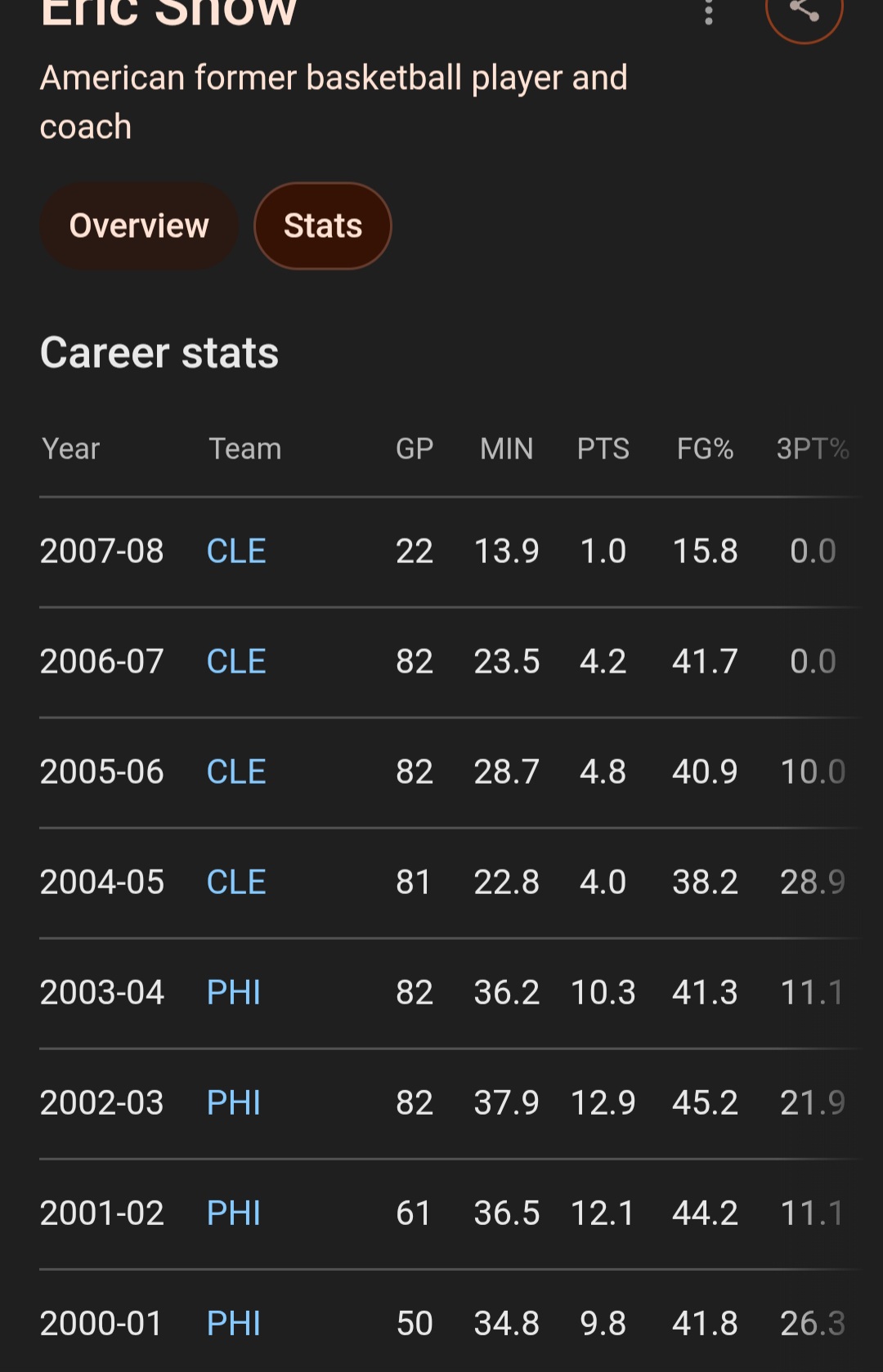Open PHI team link for 2002-03
The image size is (883, 1372).
[234, 1102]
